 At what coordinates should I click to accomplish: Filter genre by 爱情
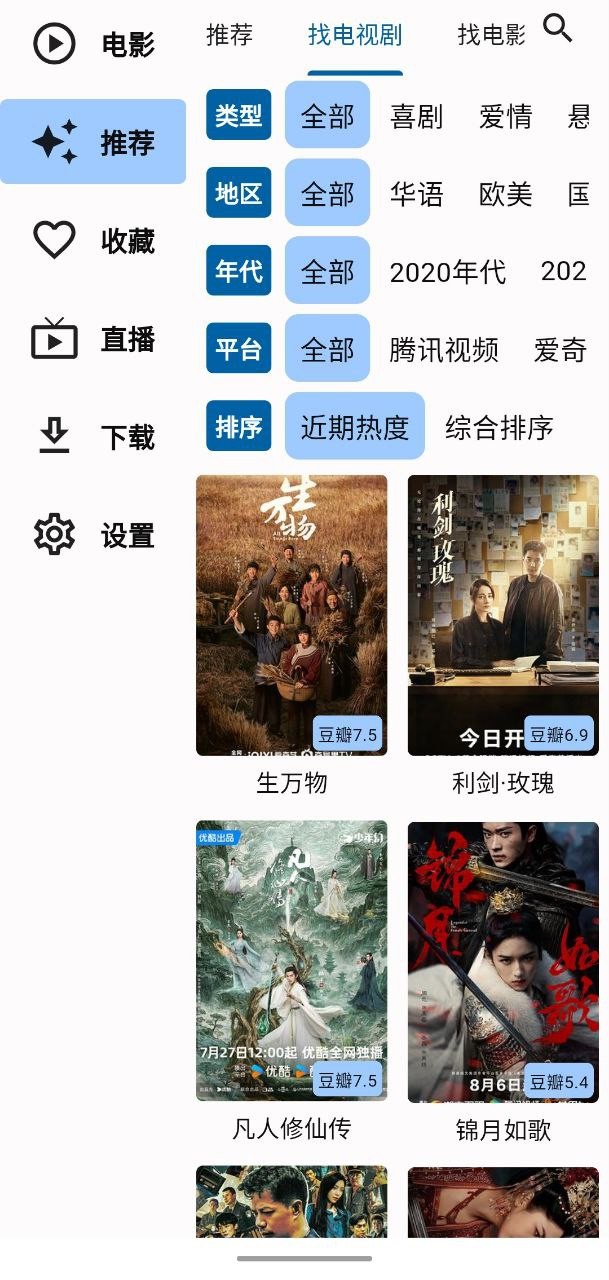click(x=505, y=116)
